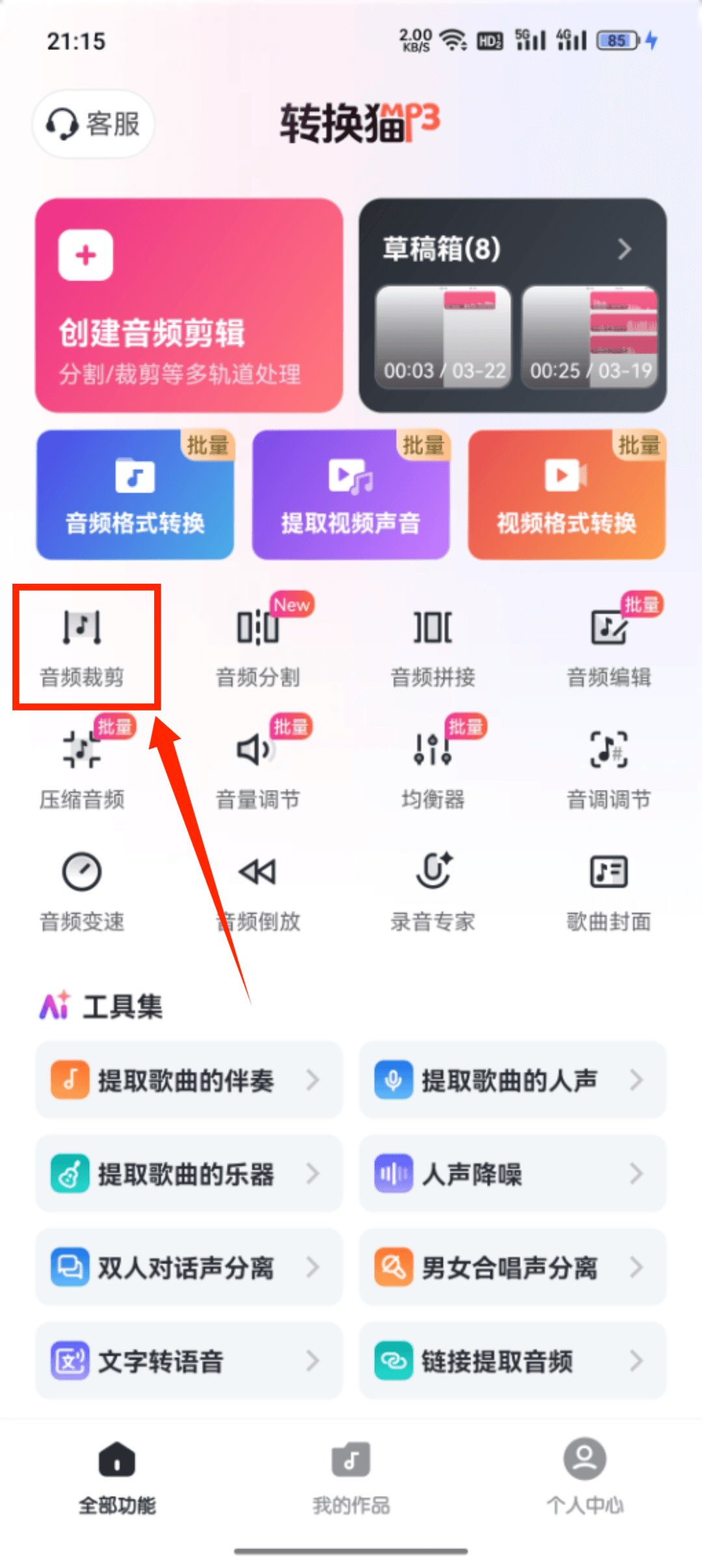The height and width of the screenshot is (1568, 702).
Task: Open 人声降噪
Action: tap(512, 1174)
